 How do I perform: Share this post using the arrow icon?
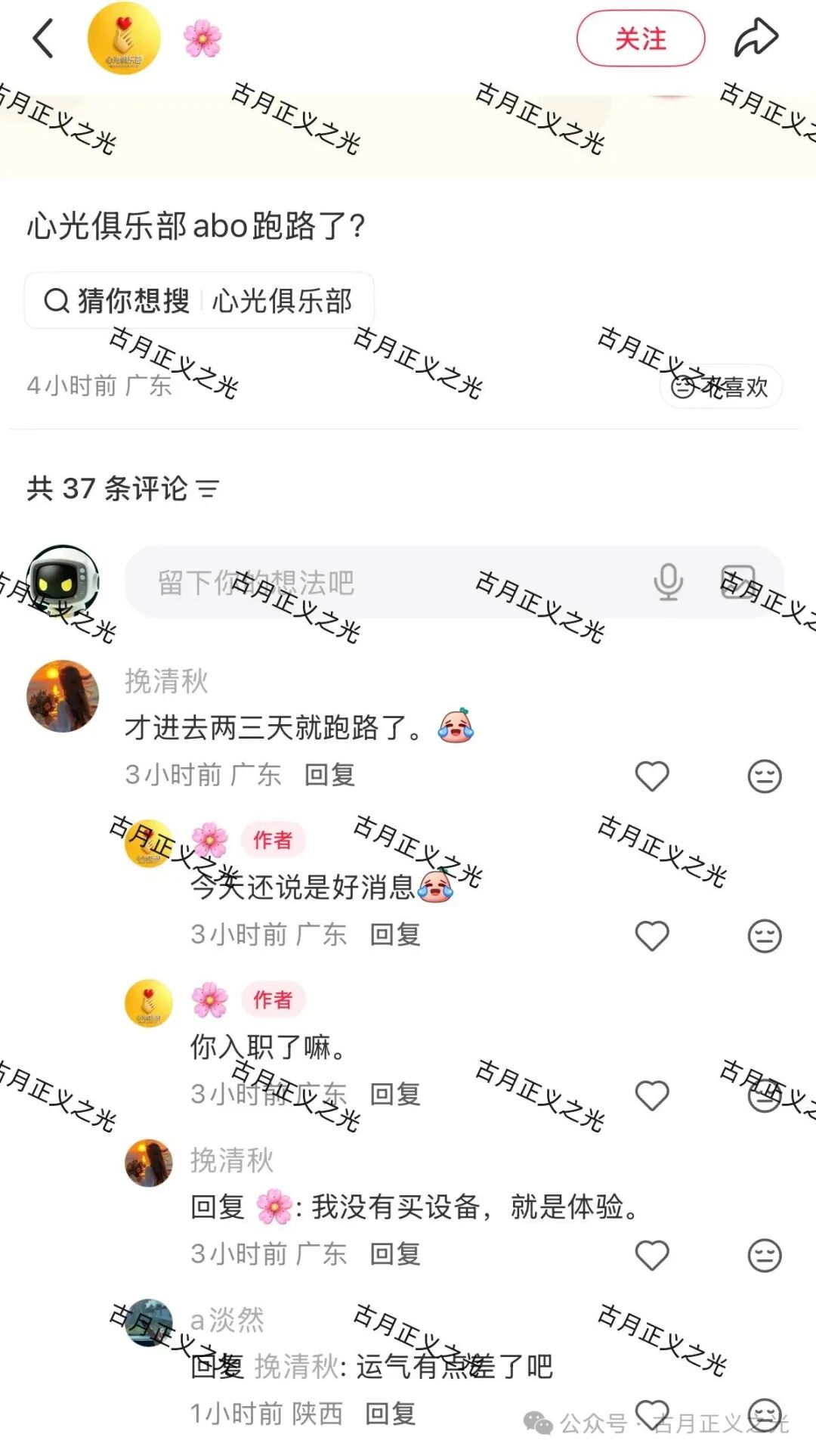(756, 39)
